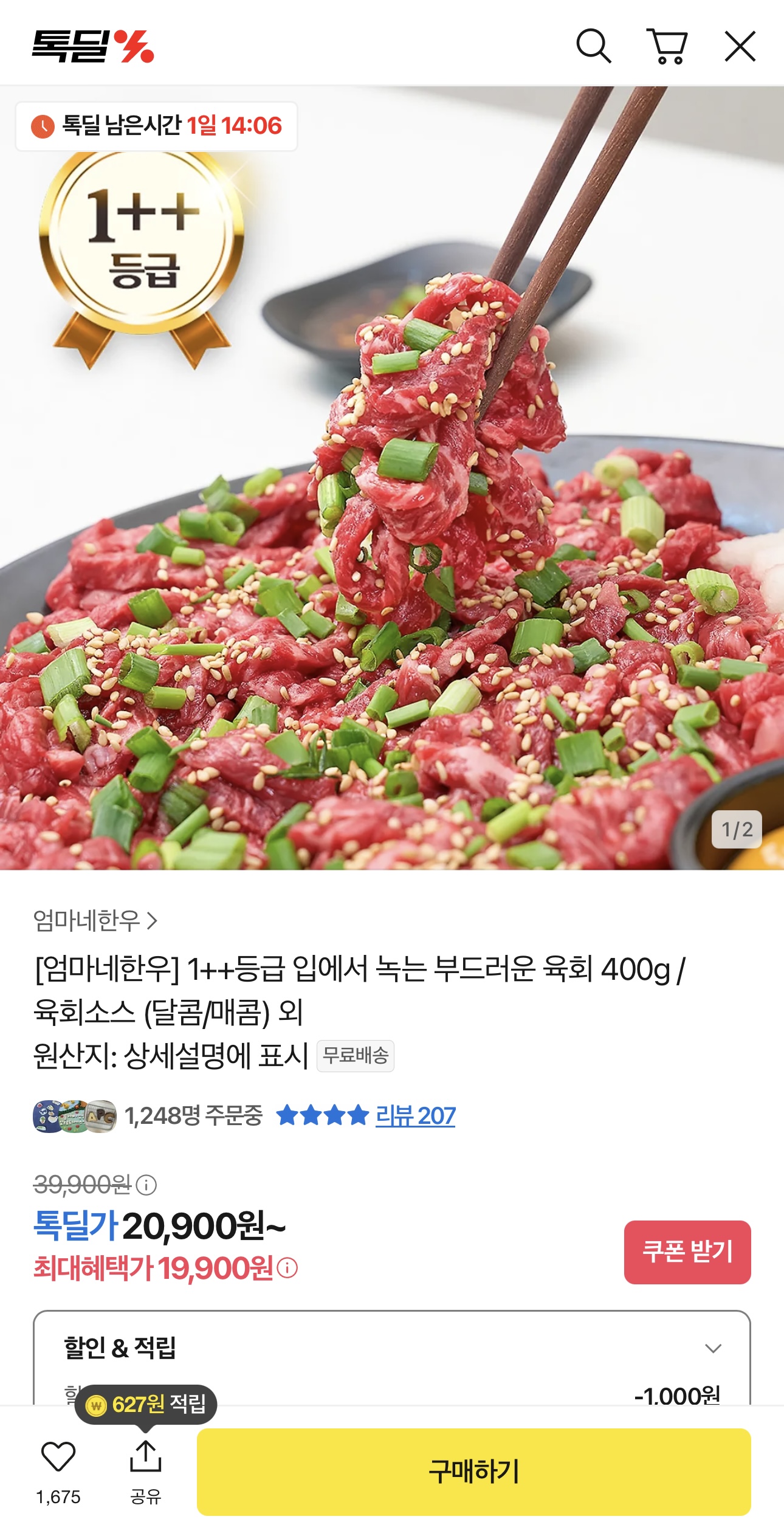The width and height of the screenshot is (784, 1522).
Task: Open the 톡딜 home logo
Action: [92, 46]
